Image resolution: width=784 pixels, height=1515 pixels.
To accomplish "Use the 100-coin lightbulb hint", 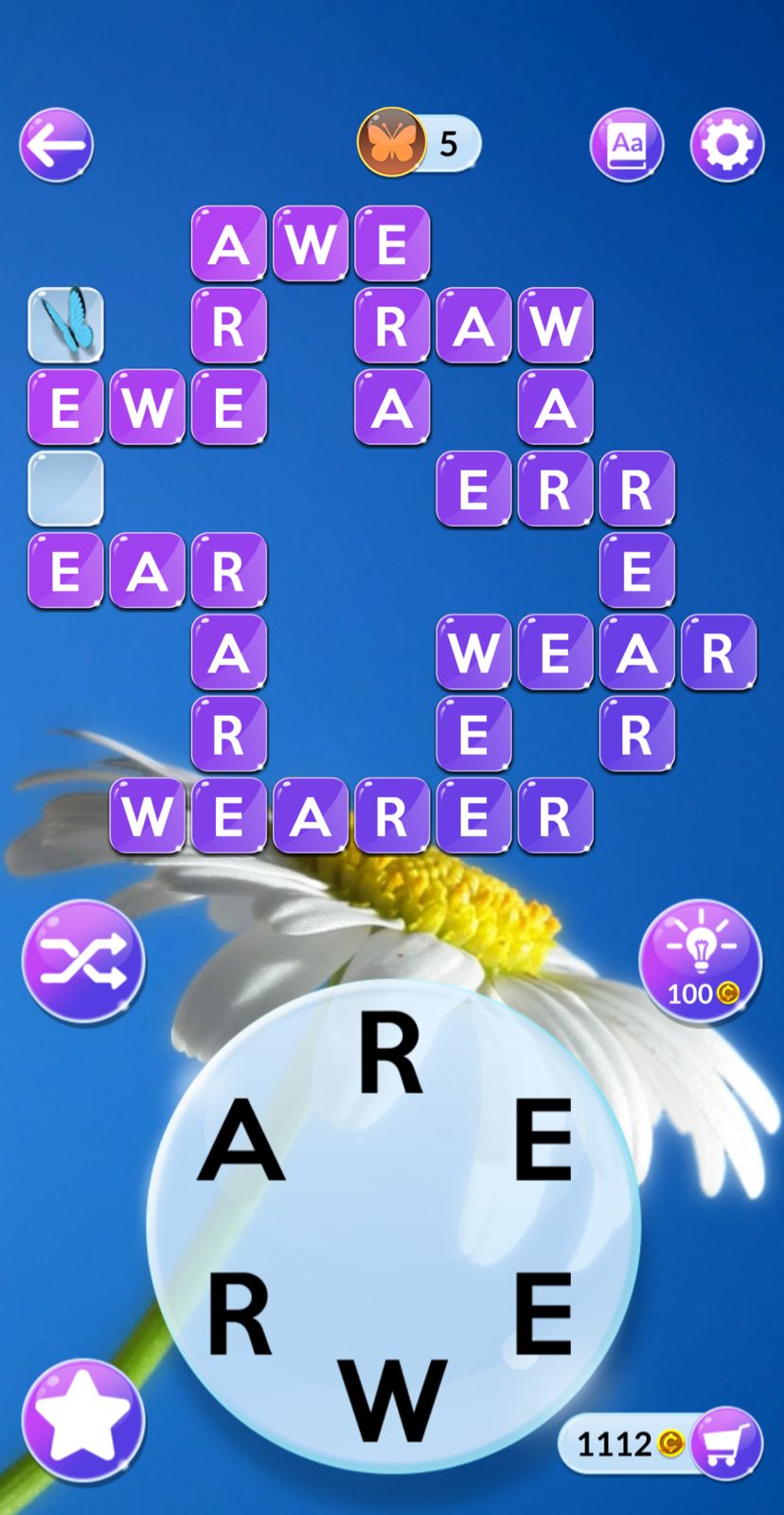I will [701, 961].
